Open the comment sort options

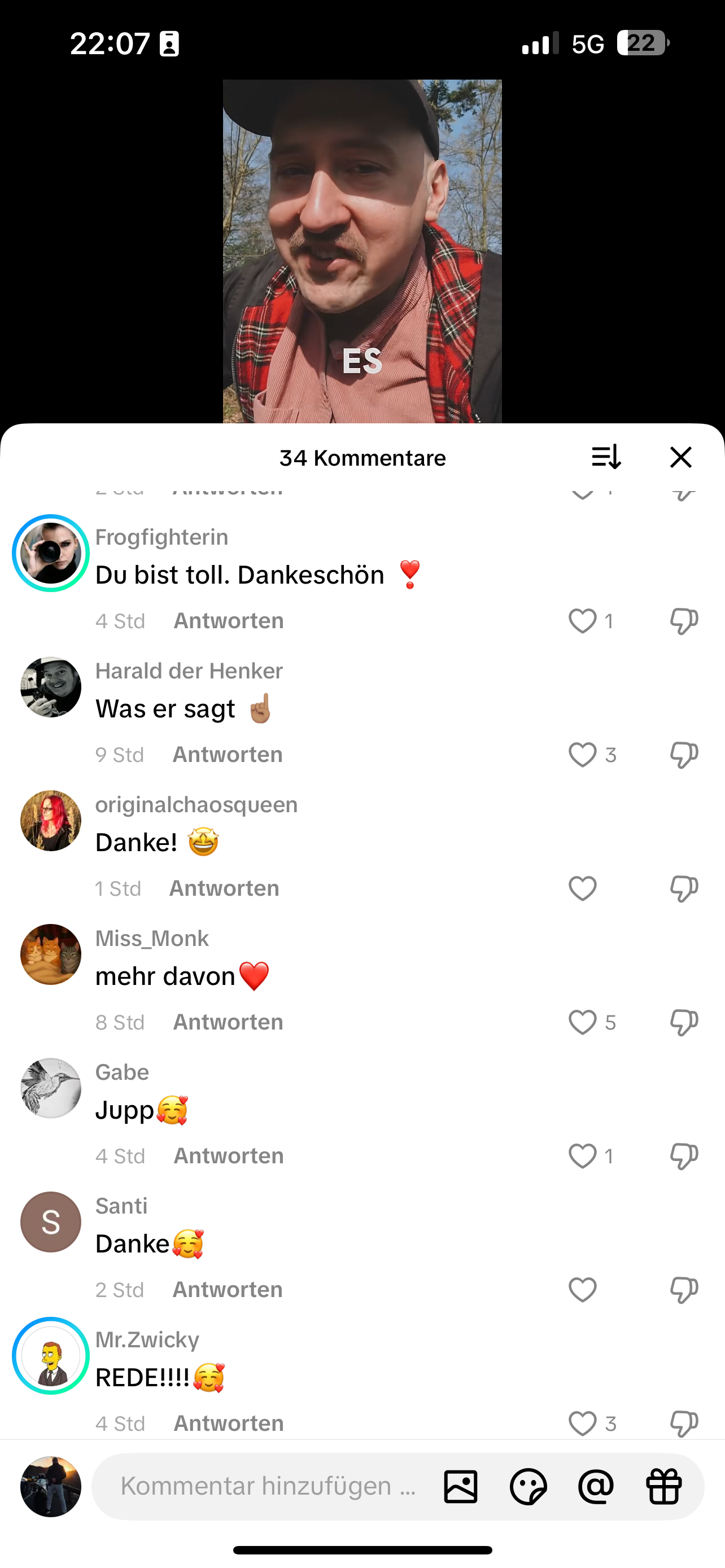[606, 457]
